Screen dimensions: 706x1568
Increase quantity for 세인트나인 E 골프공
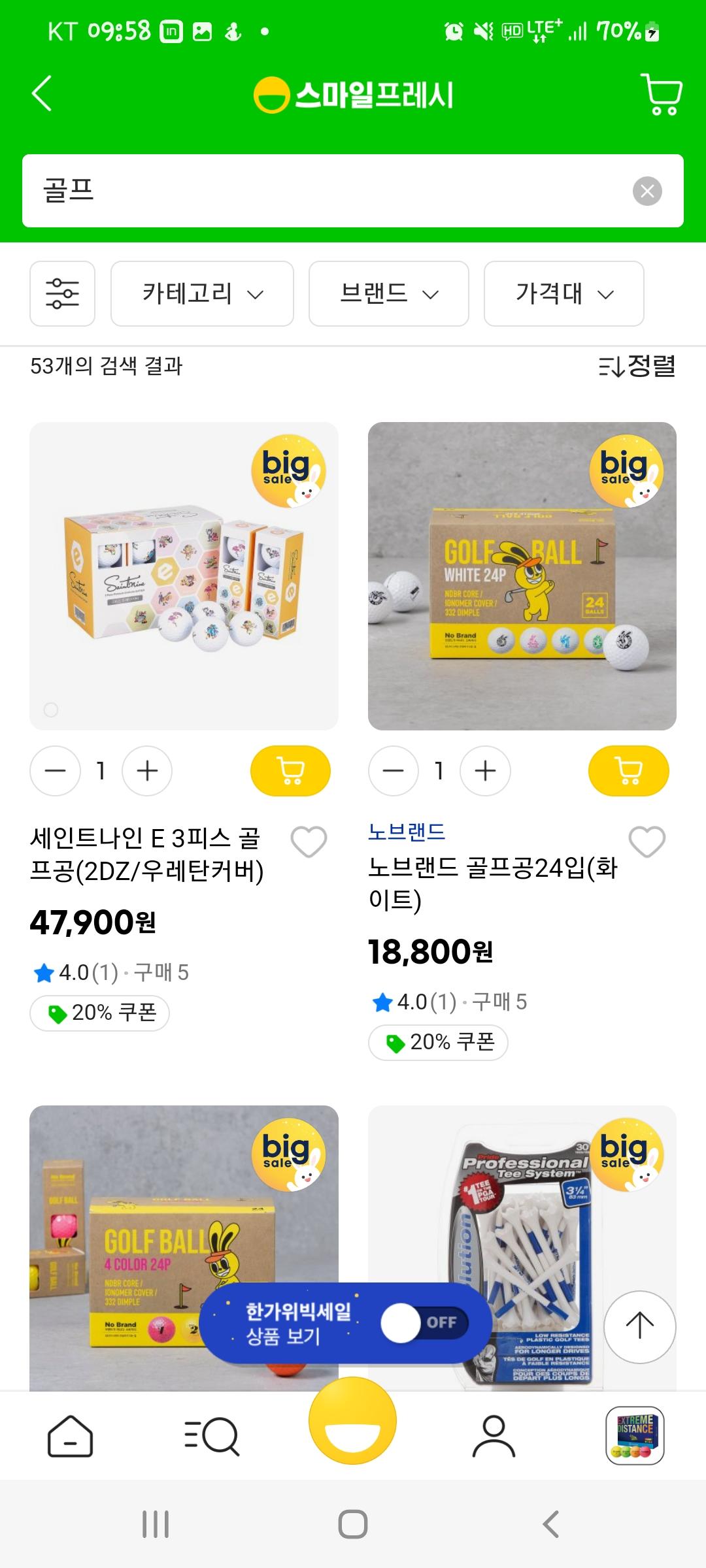[x=147, y=771]
